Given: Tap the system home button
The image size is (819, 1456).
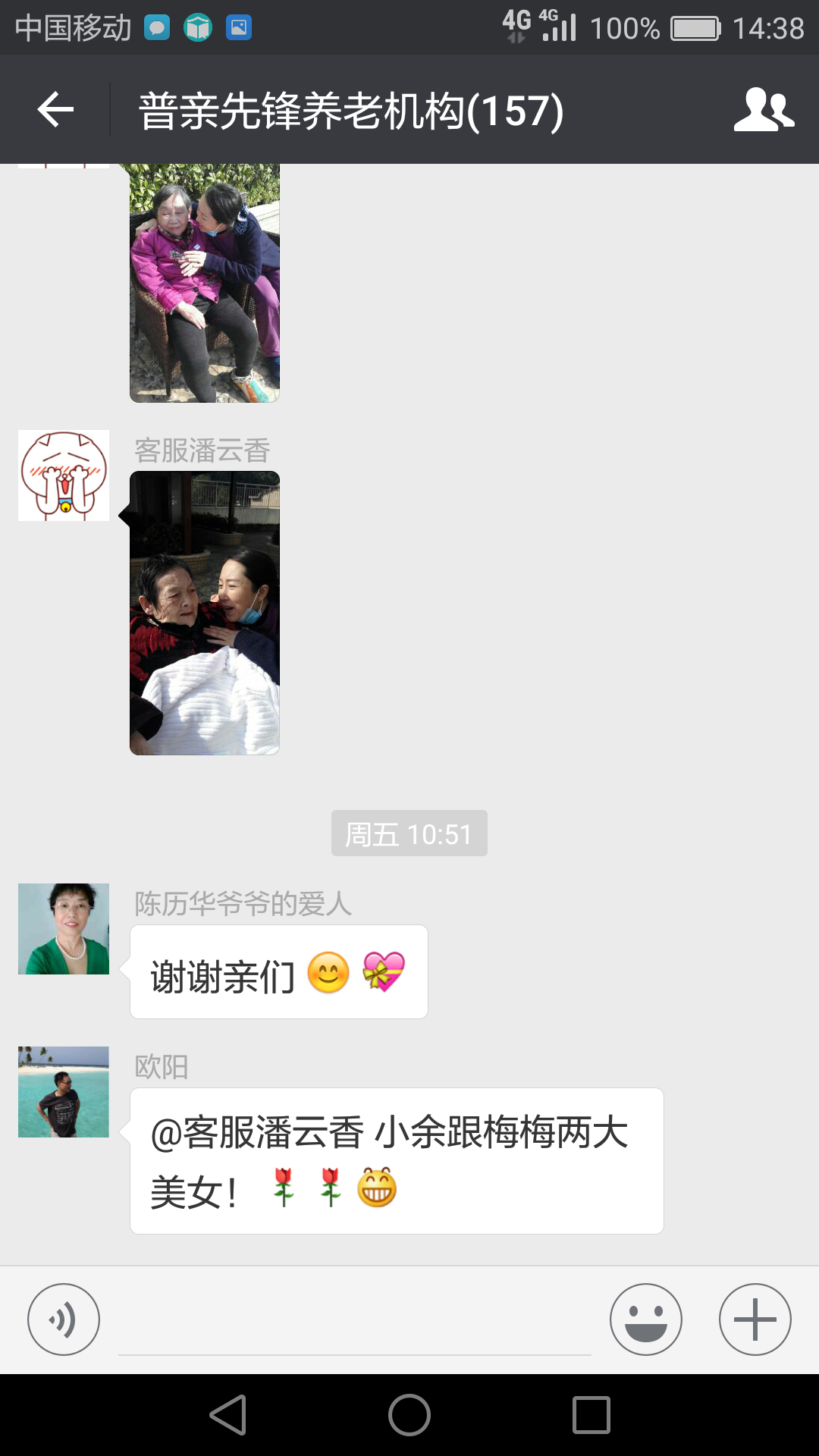Looking at the screenshot, I should (409, 1415).
